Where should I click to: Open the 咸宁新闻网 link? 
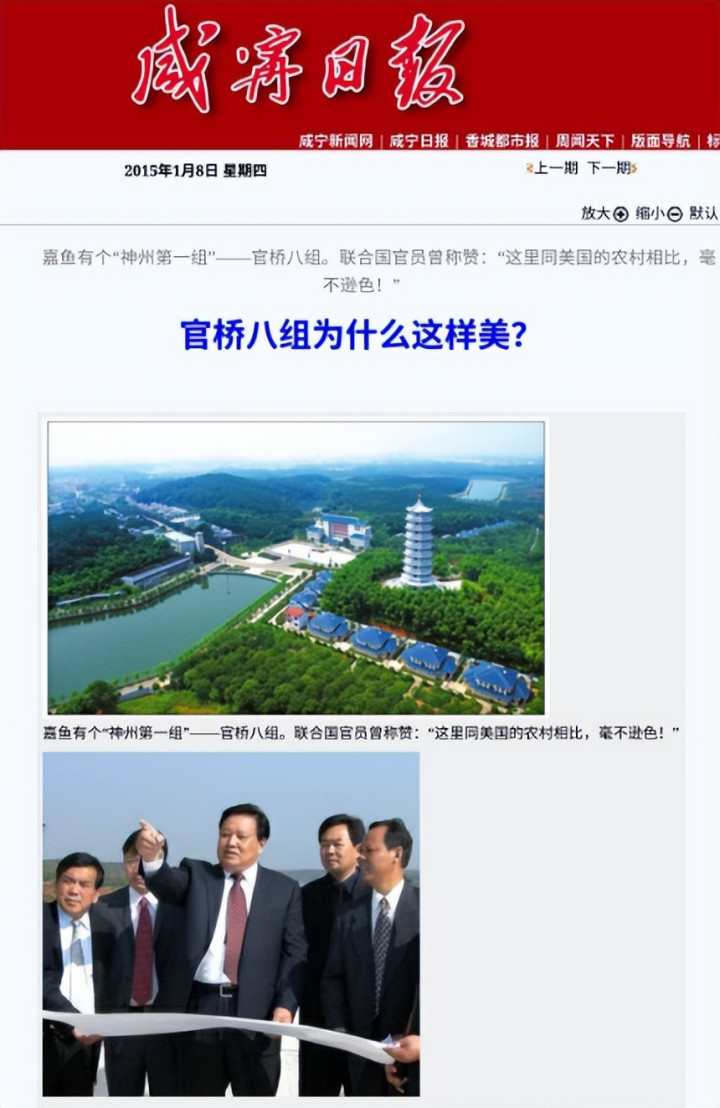tap(336, 141)
